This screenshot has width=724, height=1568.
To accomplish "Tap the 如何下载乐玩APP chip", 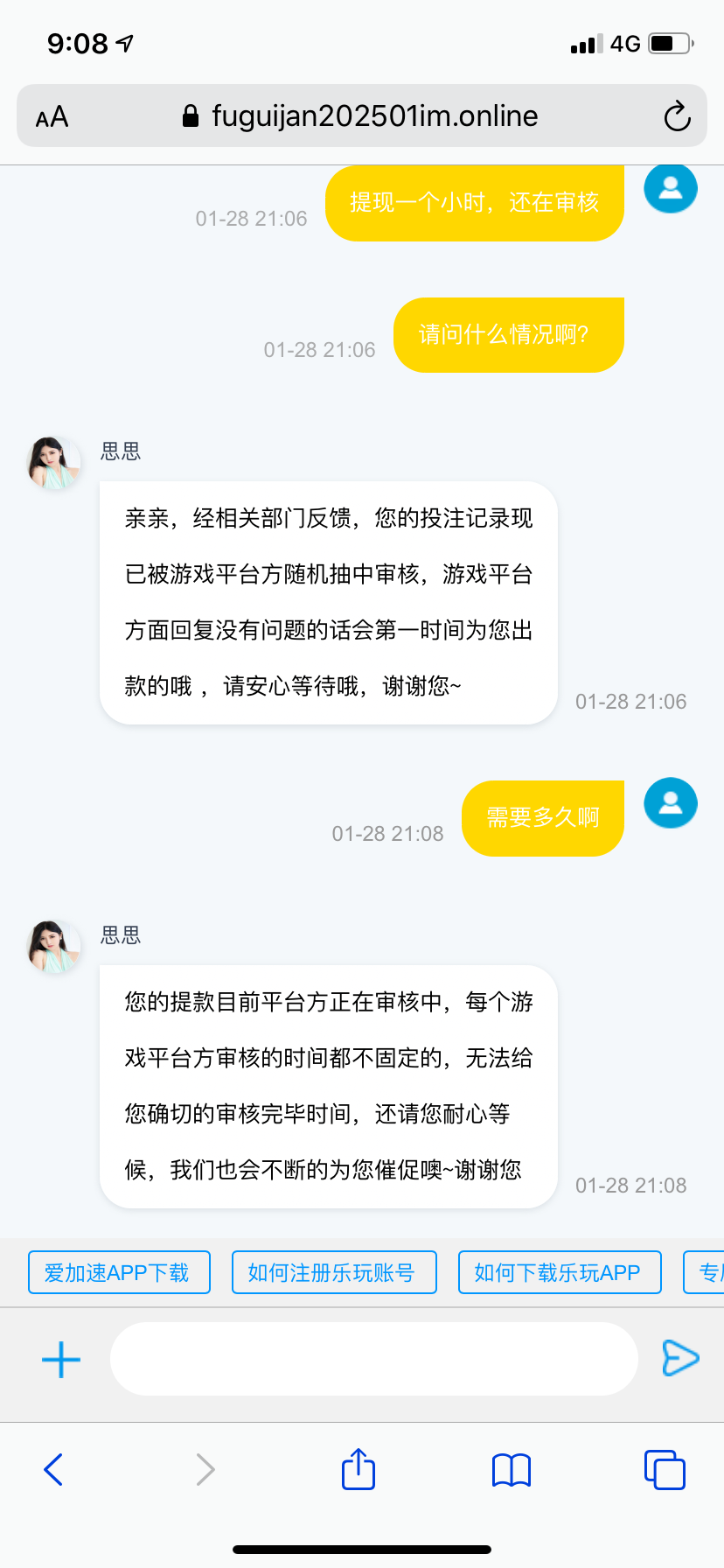I will point(560,1272).
